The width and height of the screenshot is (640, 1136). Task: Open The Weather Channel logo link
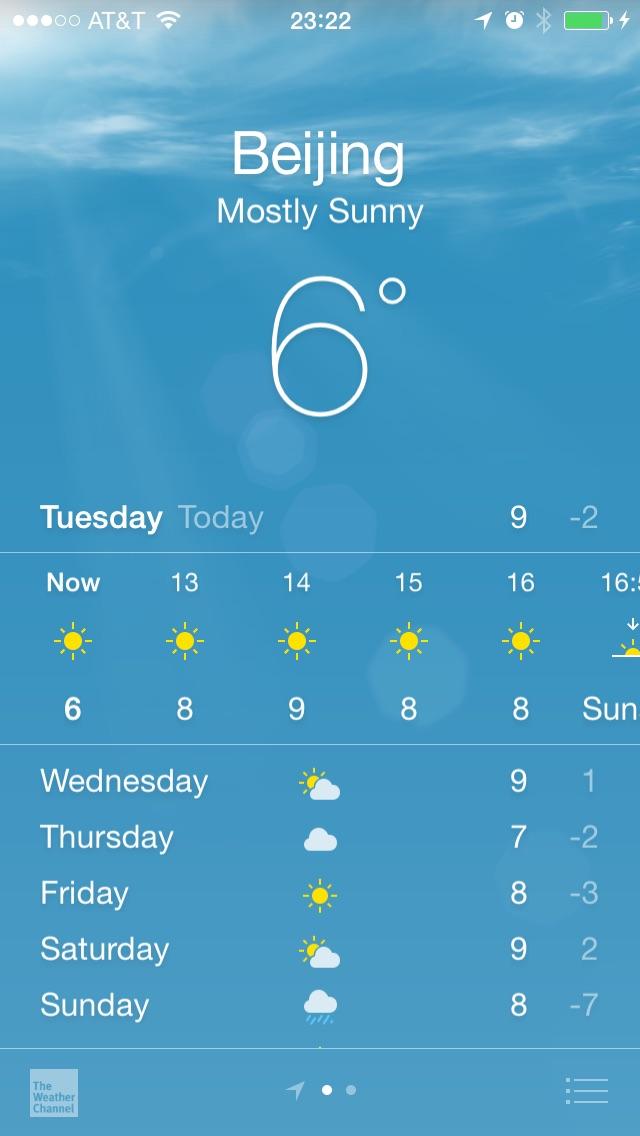(x=54, y=1093)
